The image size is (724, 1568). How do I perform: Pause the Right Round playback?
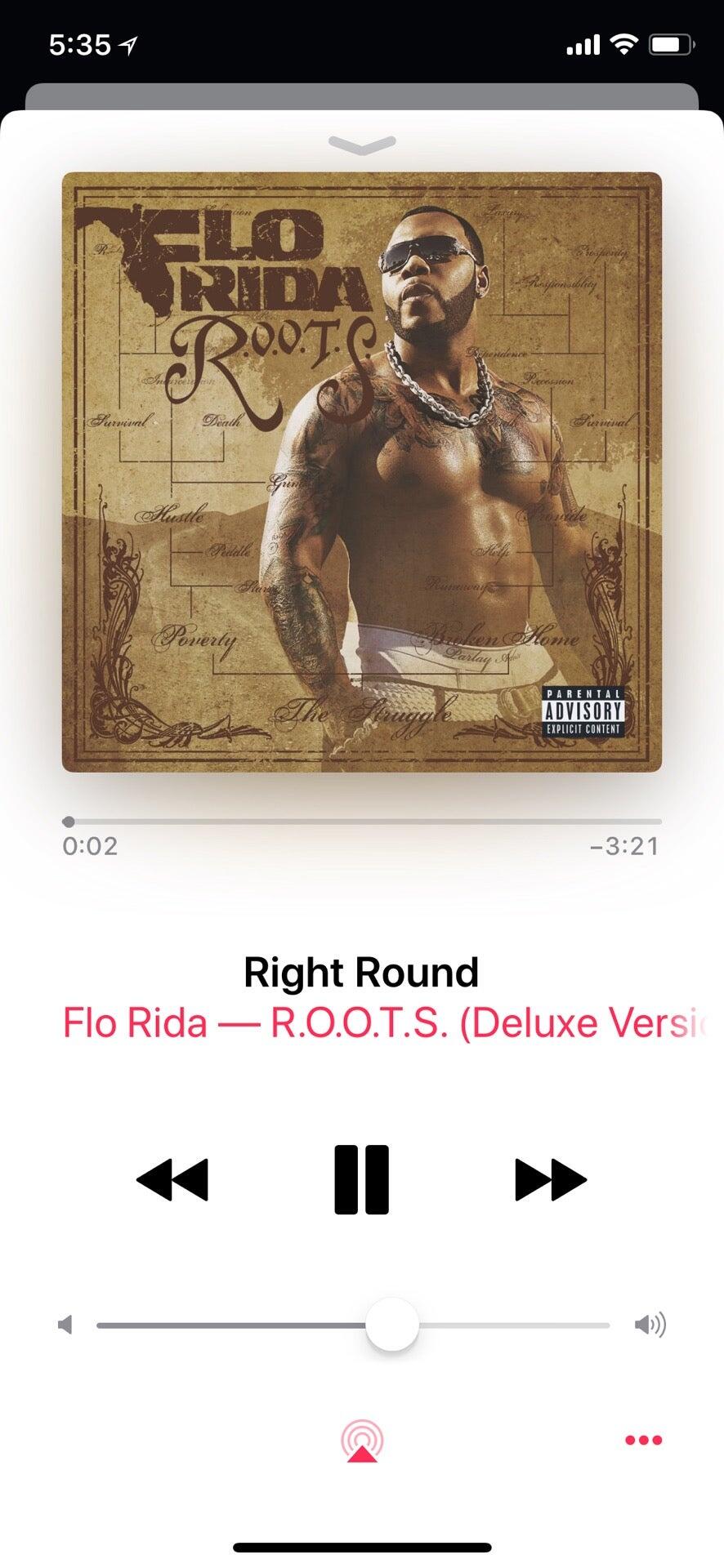pos(361,1179)
